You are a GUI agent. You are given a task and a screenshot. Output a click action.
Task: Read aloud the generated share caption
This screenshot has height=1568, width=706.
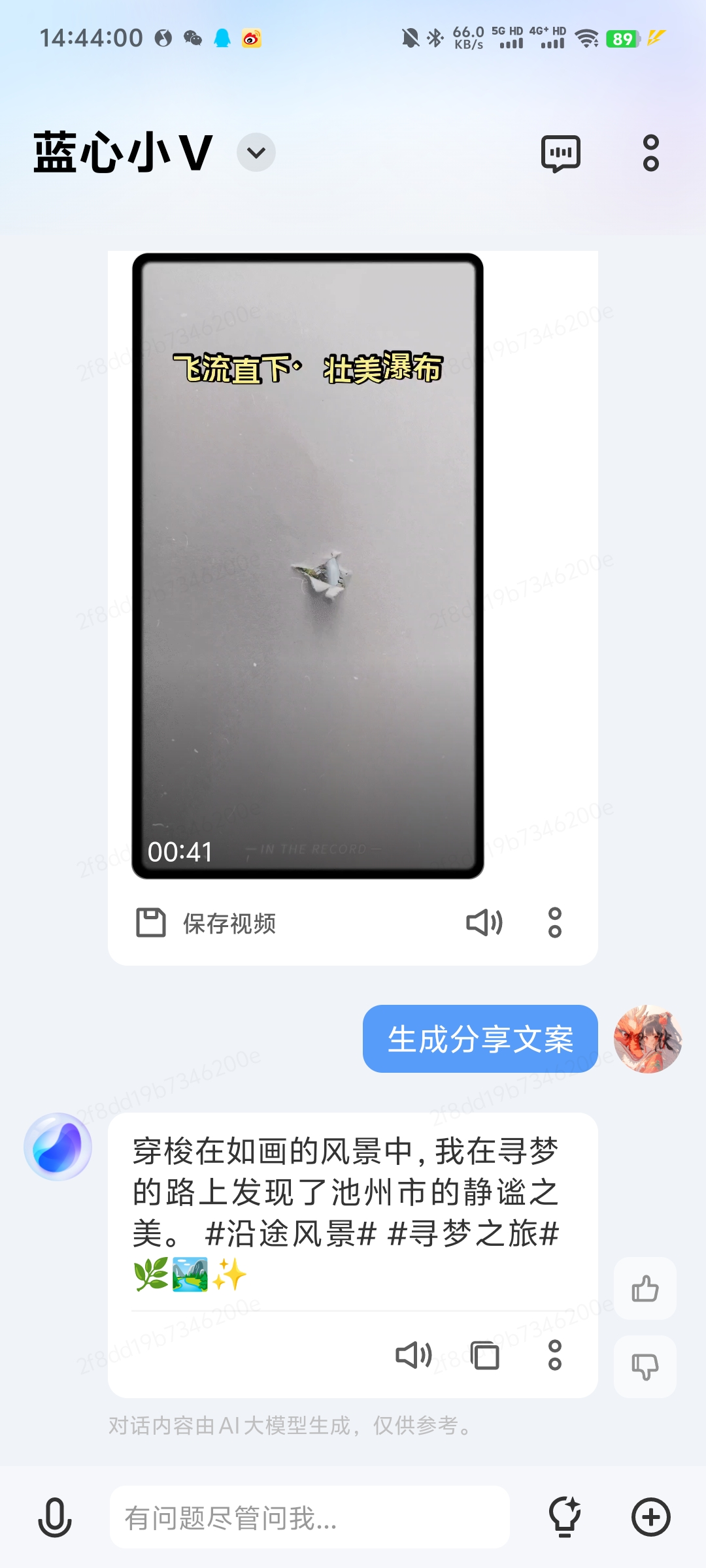tap(414, 1355)
